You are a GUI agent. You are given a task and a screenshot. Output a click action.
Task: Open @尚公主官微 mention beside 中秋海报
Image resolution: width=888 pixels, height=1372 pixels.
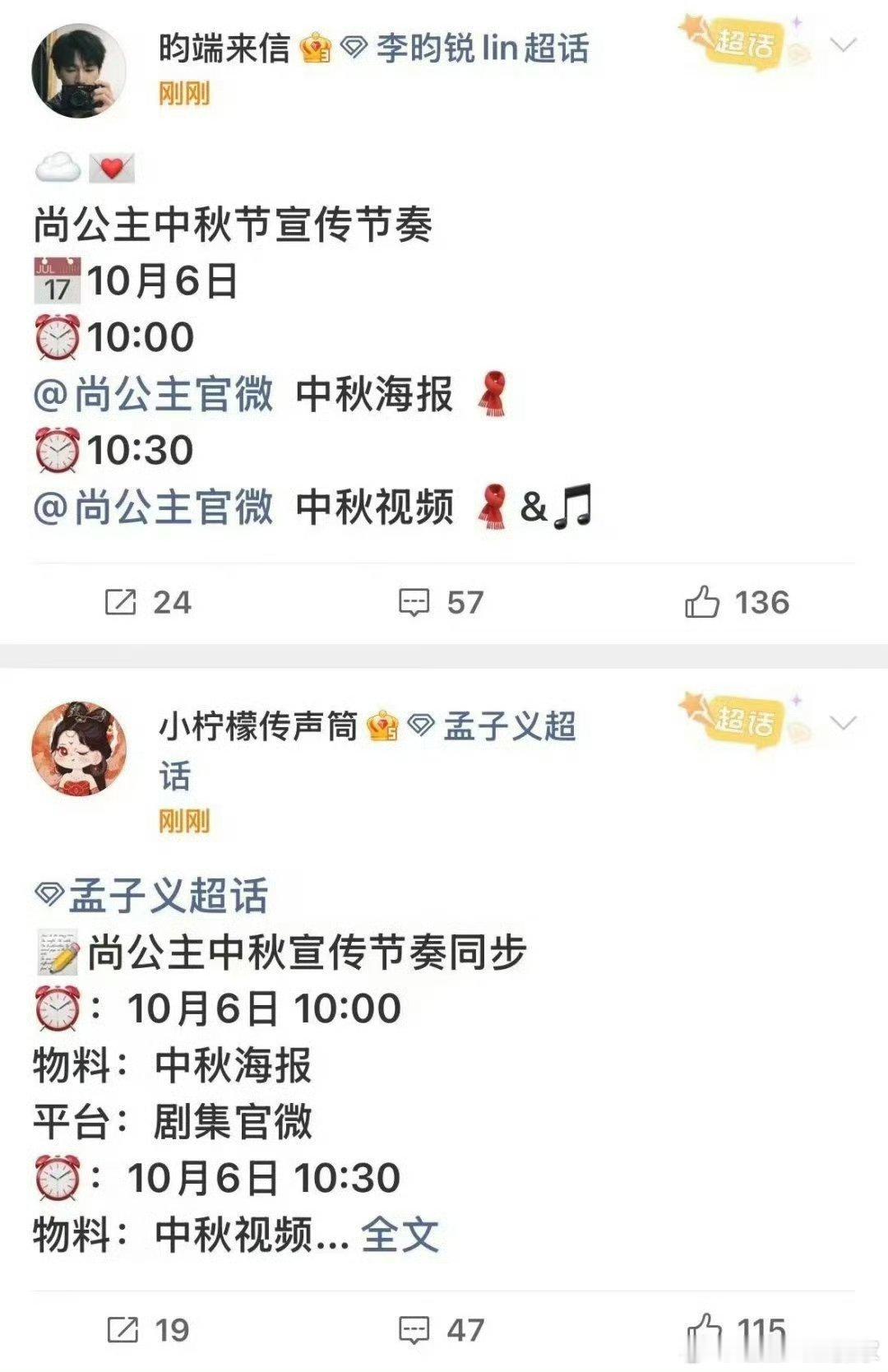[x=153, y=393]
